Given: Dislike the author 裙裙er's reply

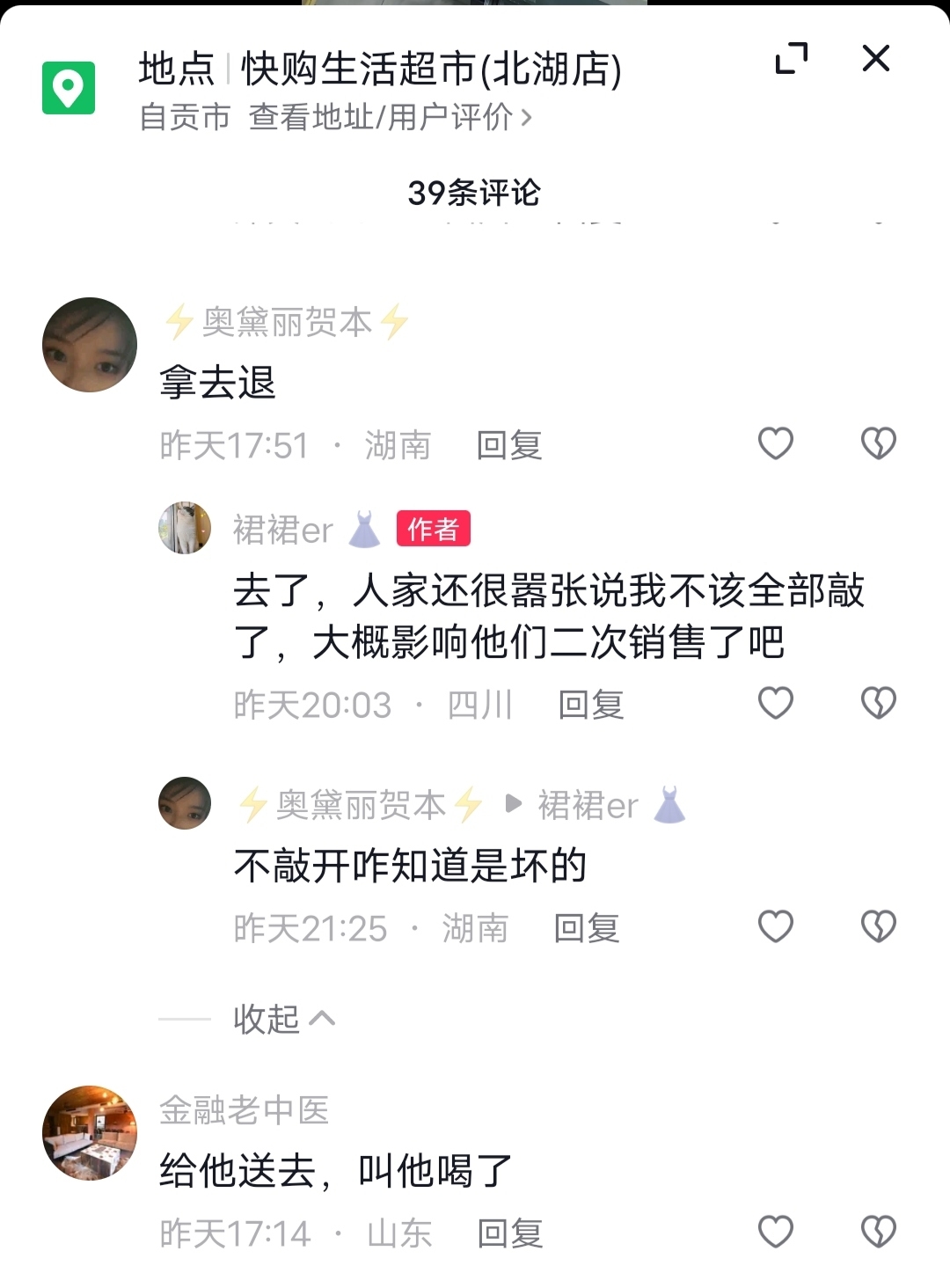Looking at the screenshot, I should click(878, 703).
